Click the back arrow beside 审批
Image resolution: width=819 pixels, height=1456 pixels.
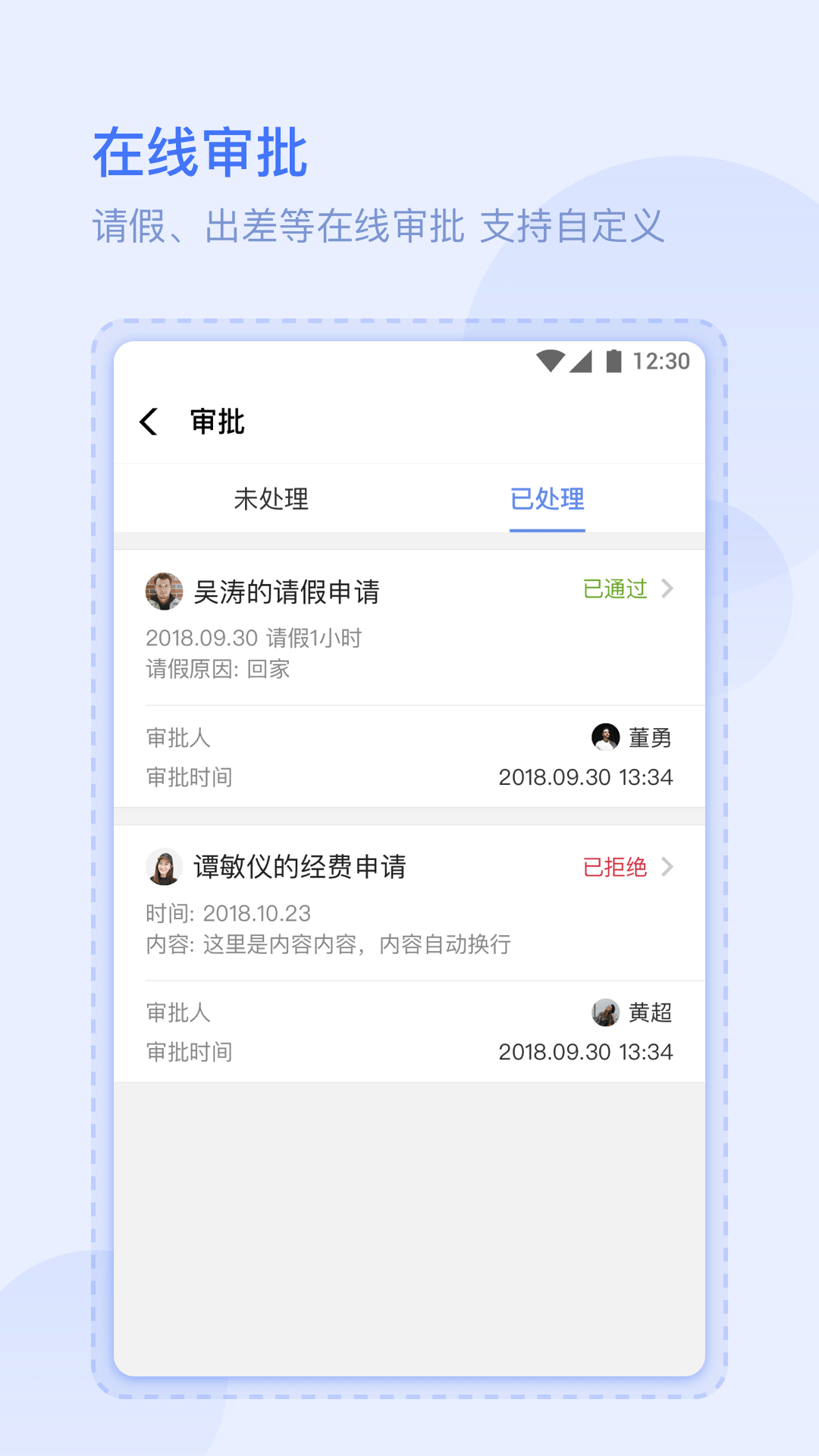[x=149, y=422]
